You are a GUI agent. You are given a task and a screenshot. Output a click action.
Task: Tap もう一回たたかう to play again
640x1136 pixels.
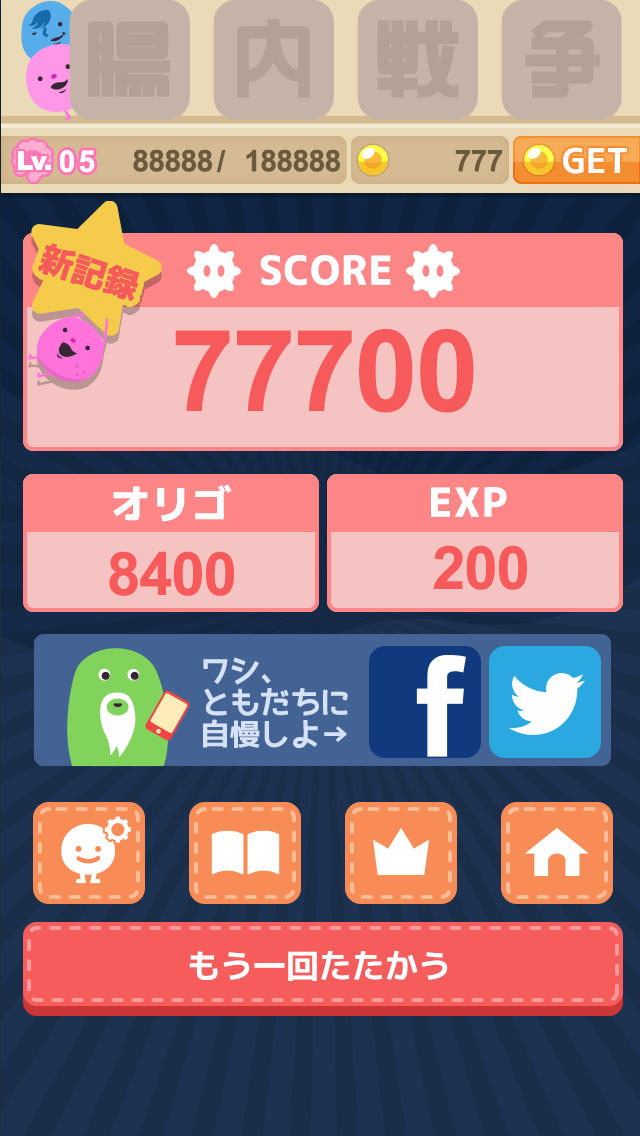coord(322,966)
